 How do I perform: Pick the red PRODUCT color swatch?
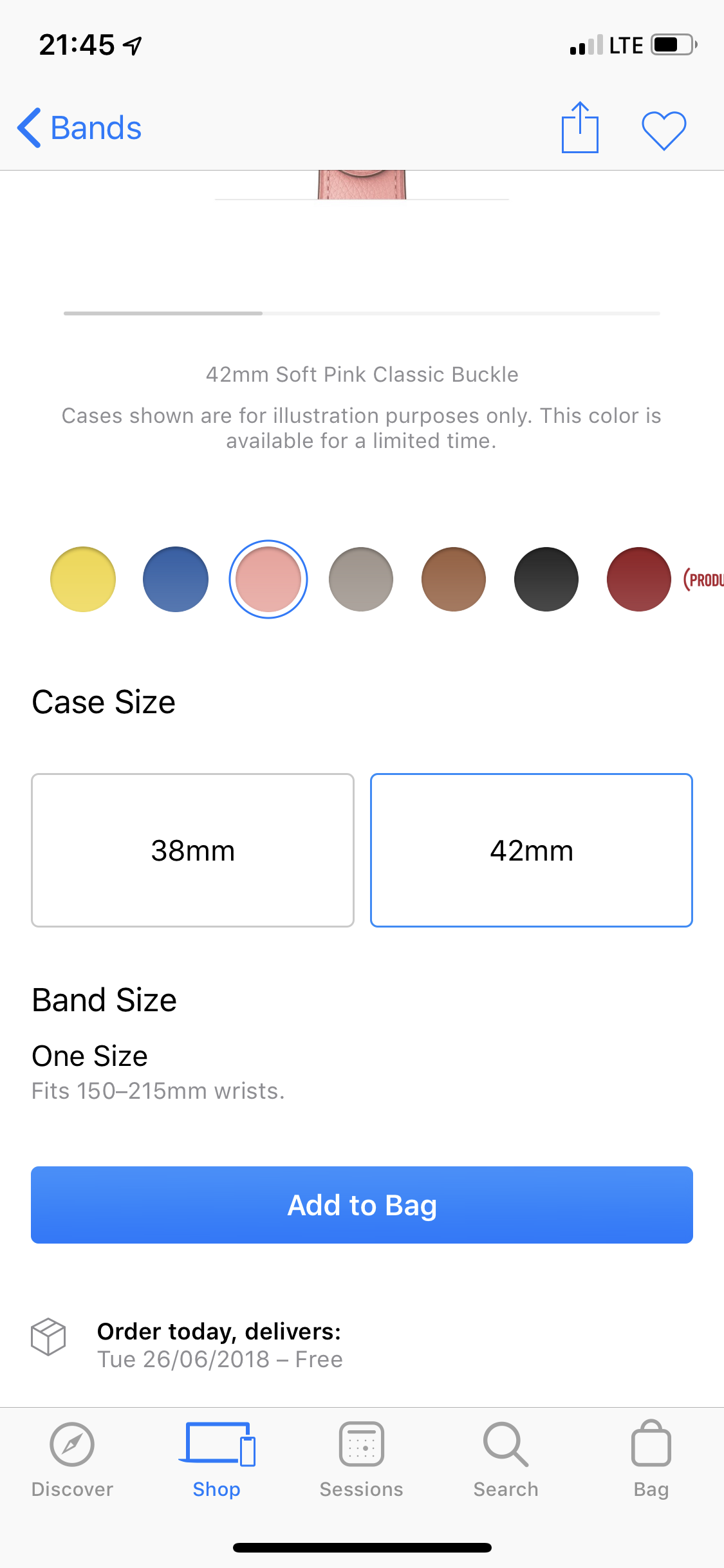click(639, 579)
